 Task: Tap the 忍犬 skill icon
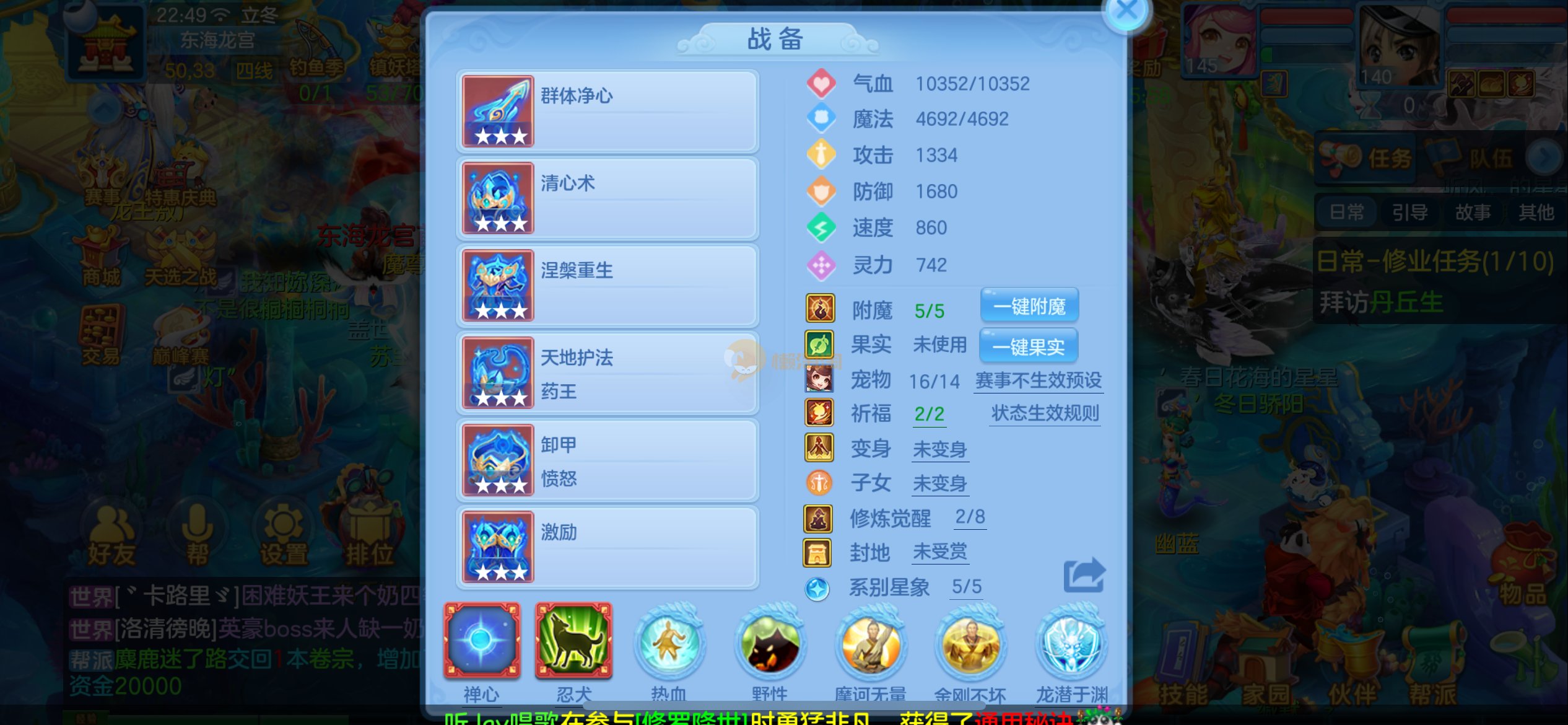click(573, 641)
